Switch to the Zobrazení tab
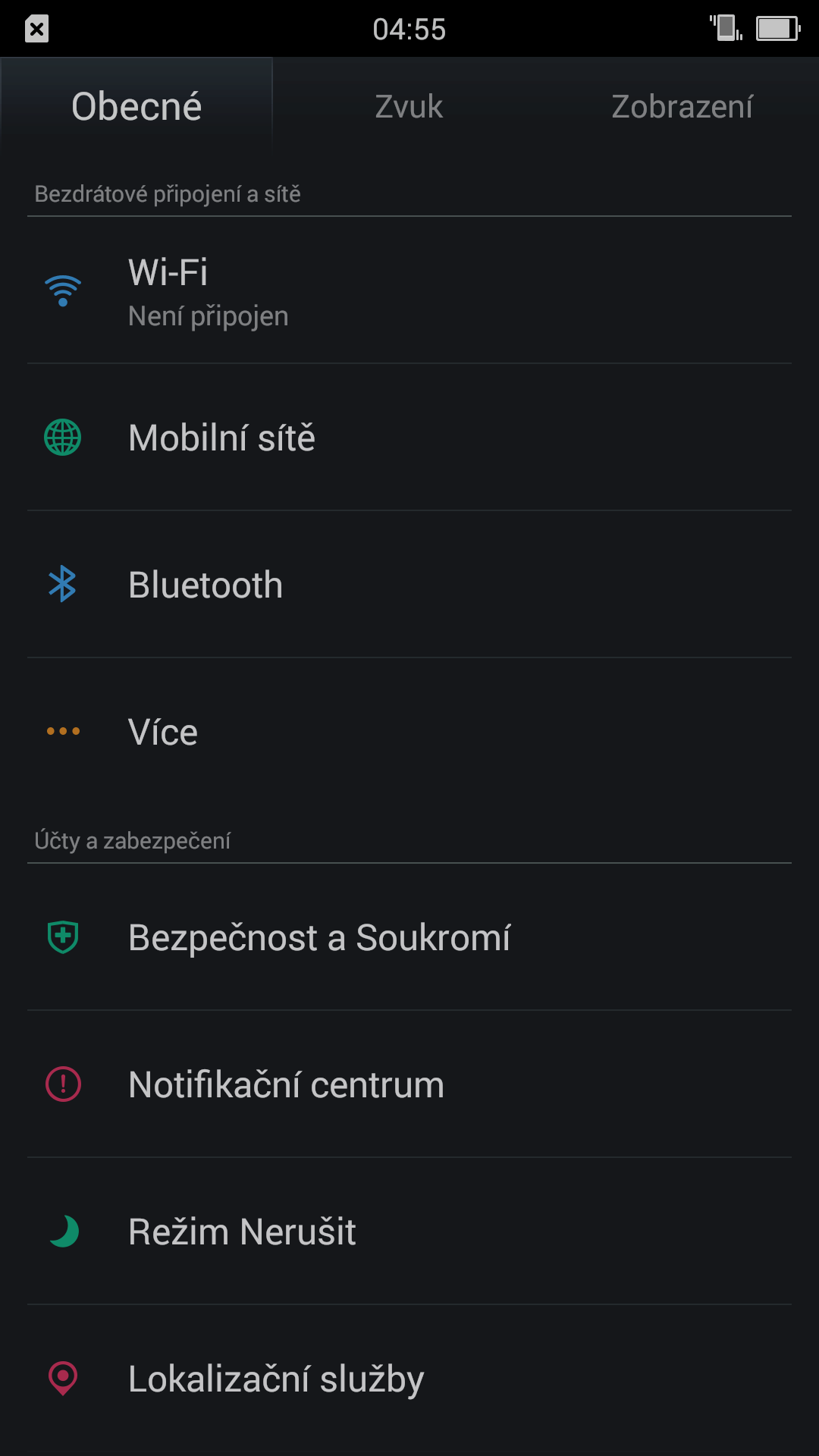 tap(682, 107)
